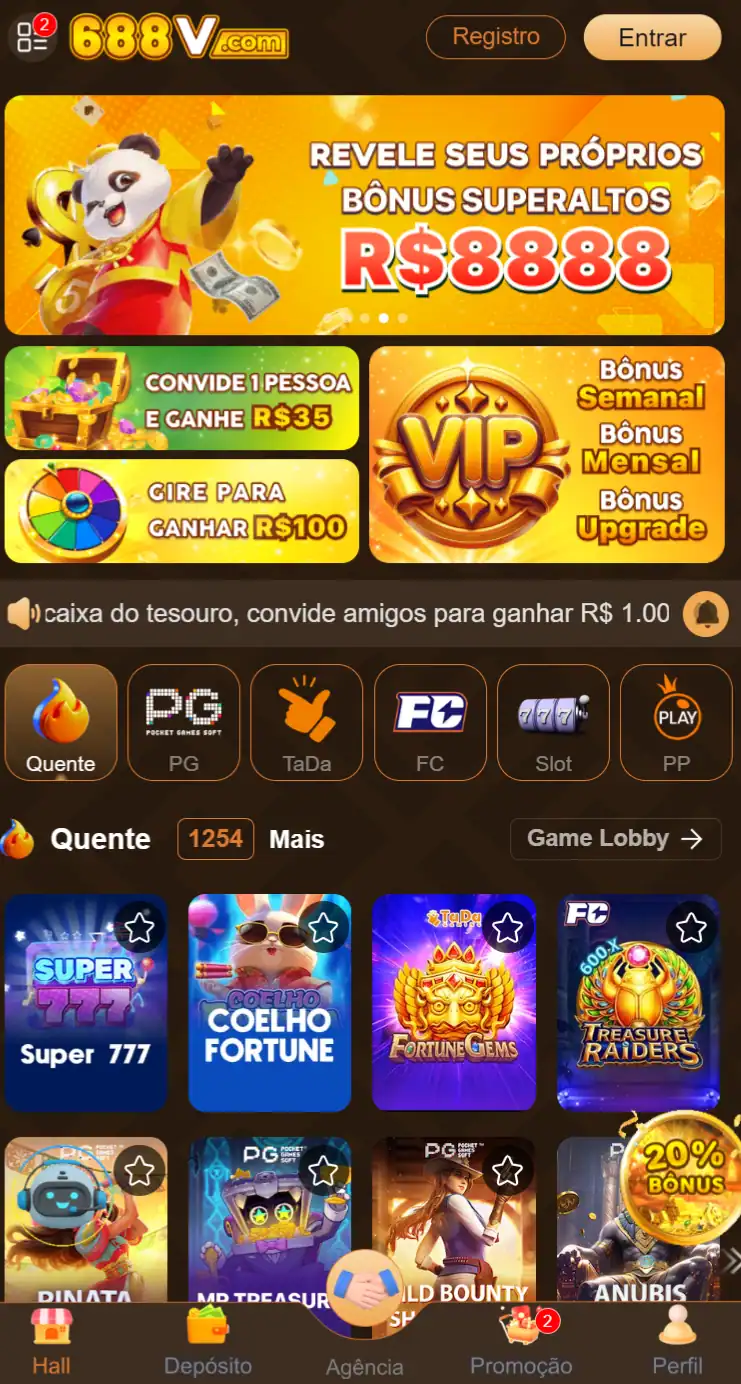Expand the Mais games list

click(x=295, y=839)
